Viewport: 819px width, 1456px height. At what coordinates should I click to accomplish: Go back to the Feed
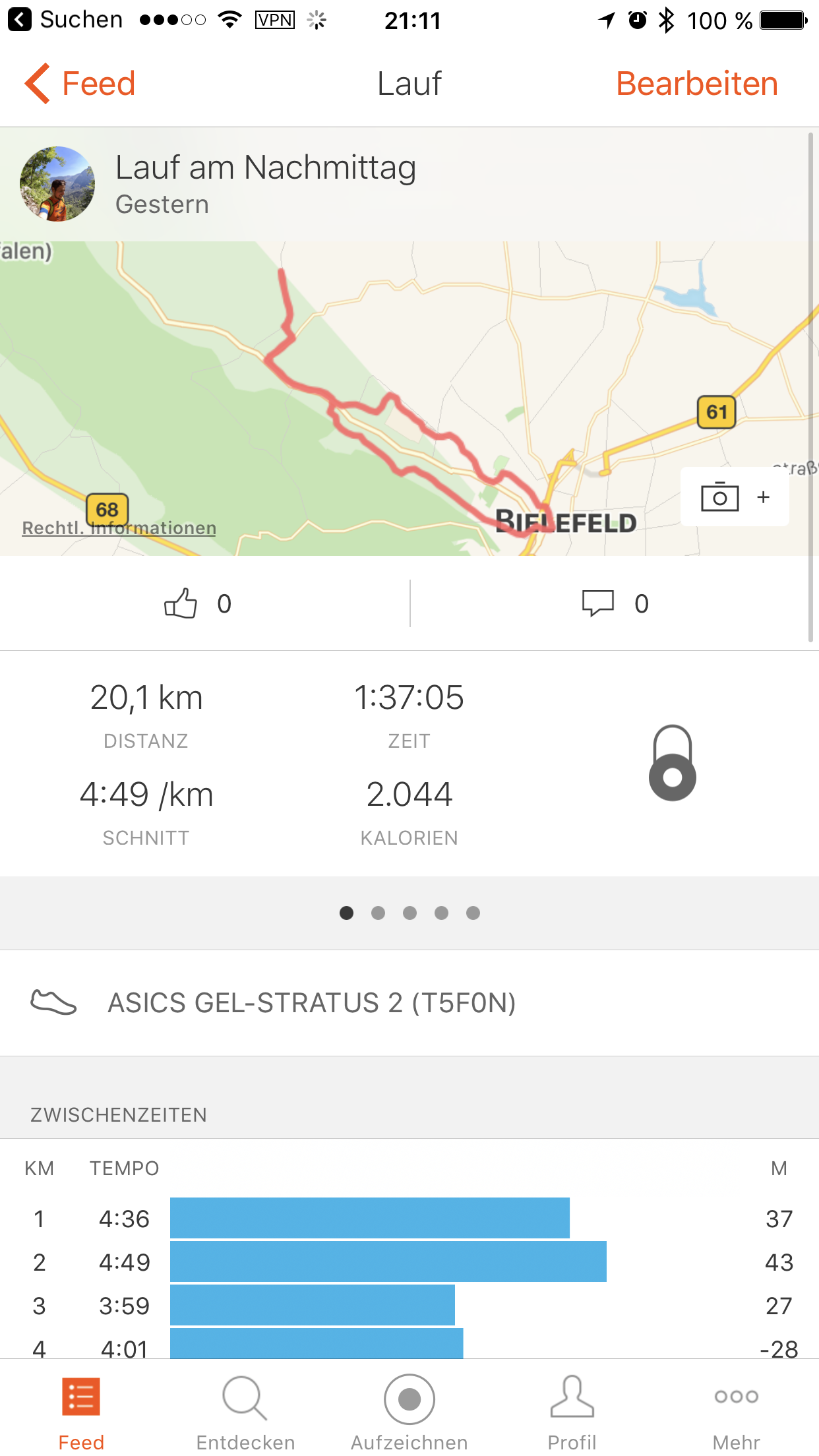coord(80,84)
